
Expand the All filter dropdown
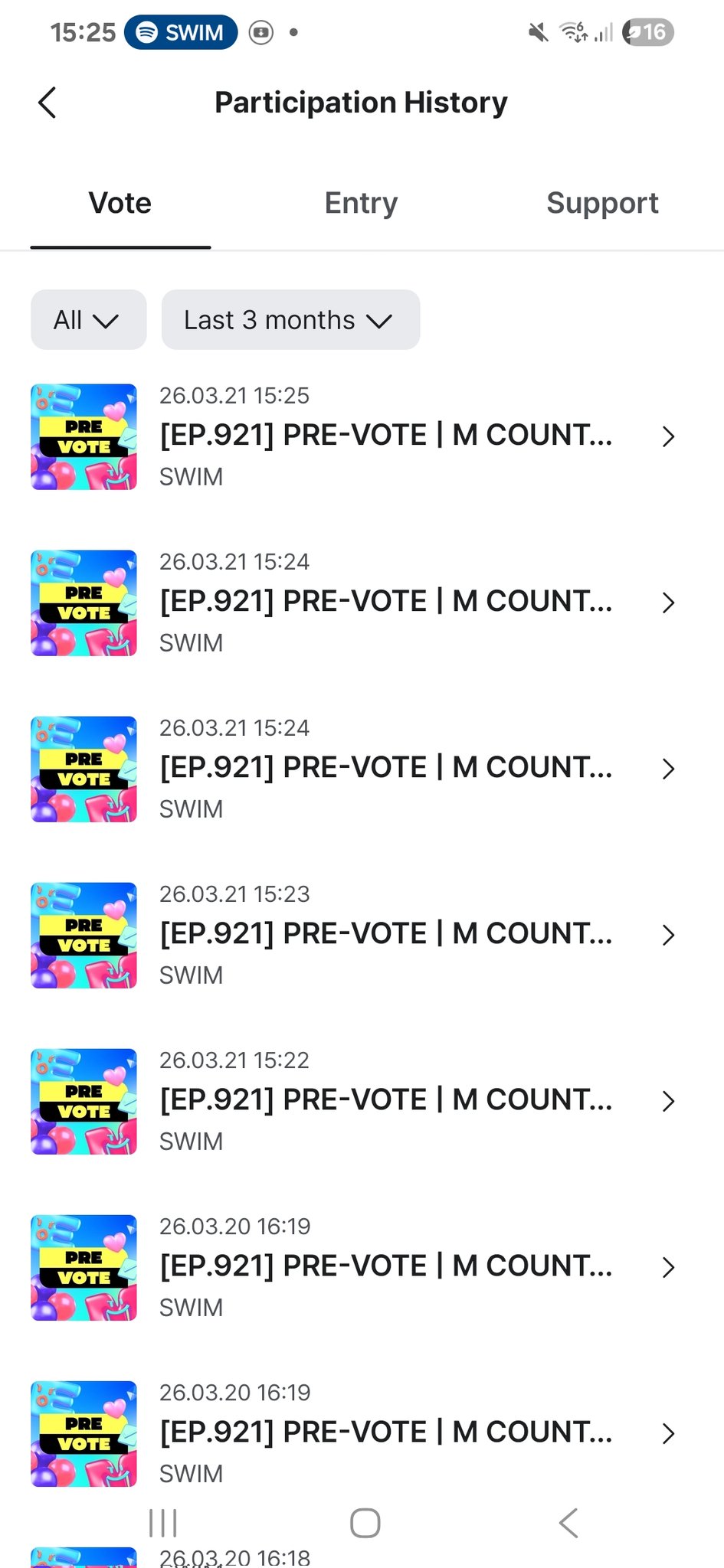pos(88,320)
